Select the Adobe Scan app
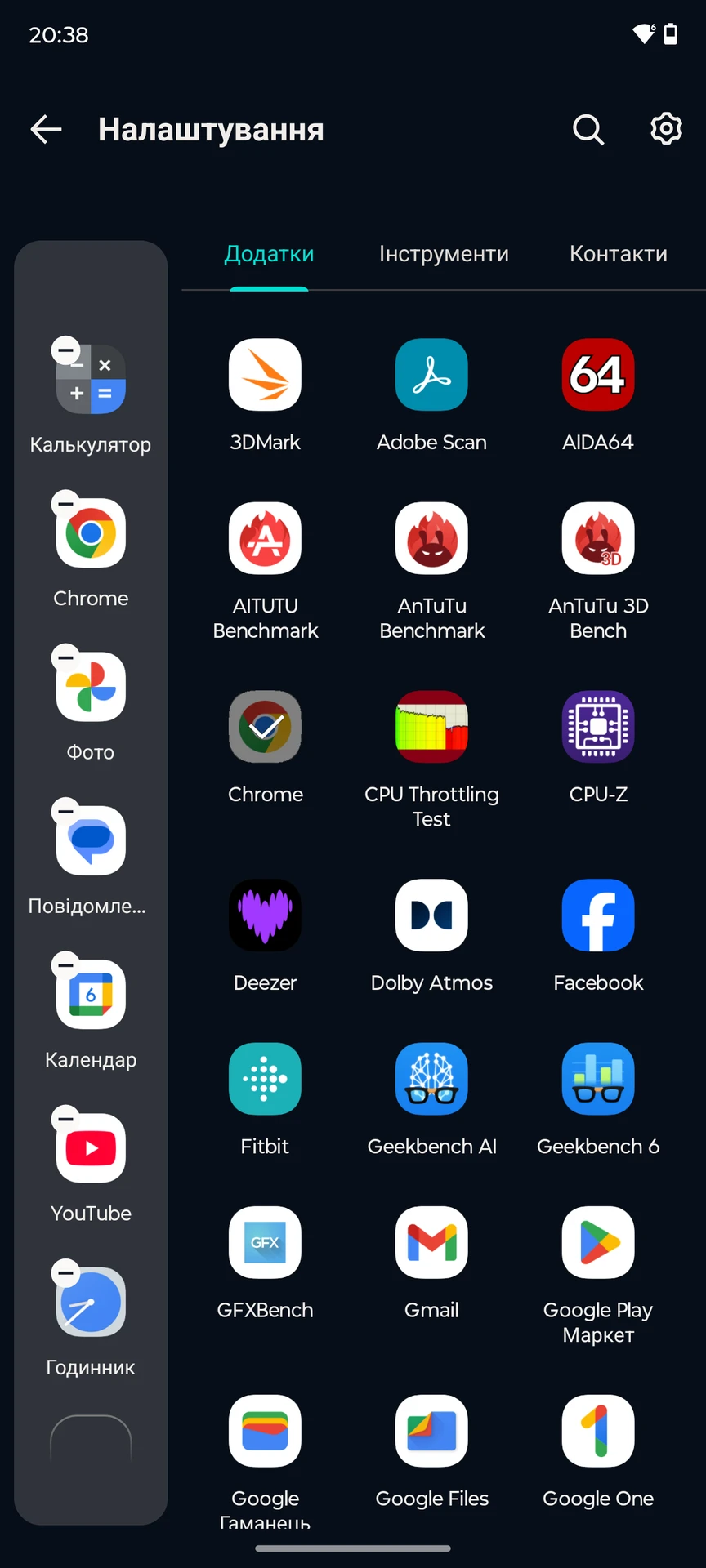The image size is (706, 1568). pyautogui.click(x=431, y=375)
